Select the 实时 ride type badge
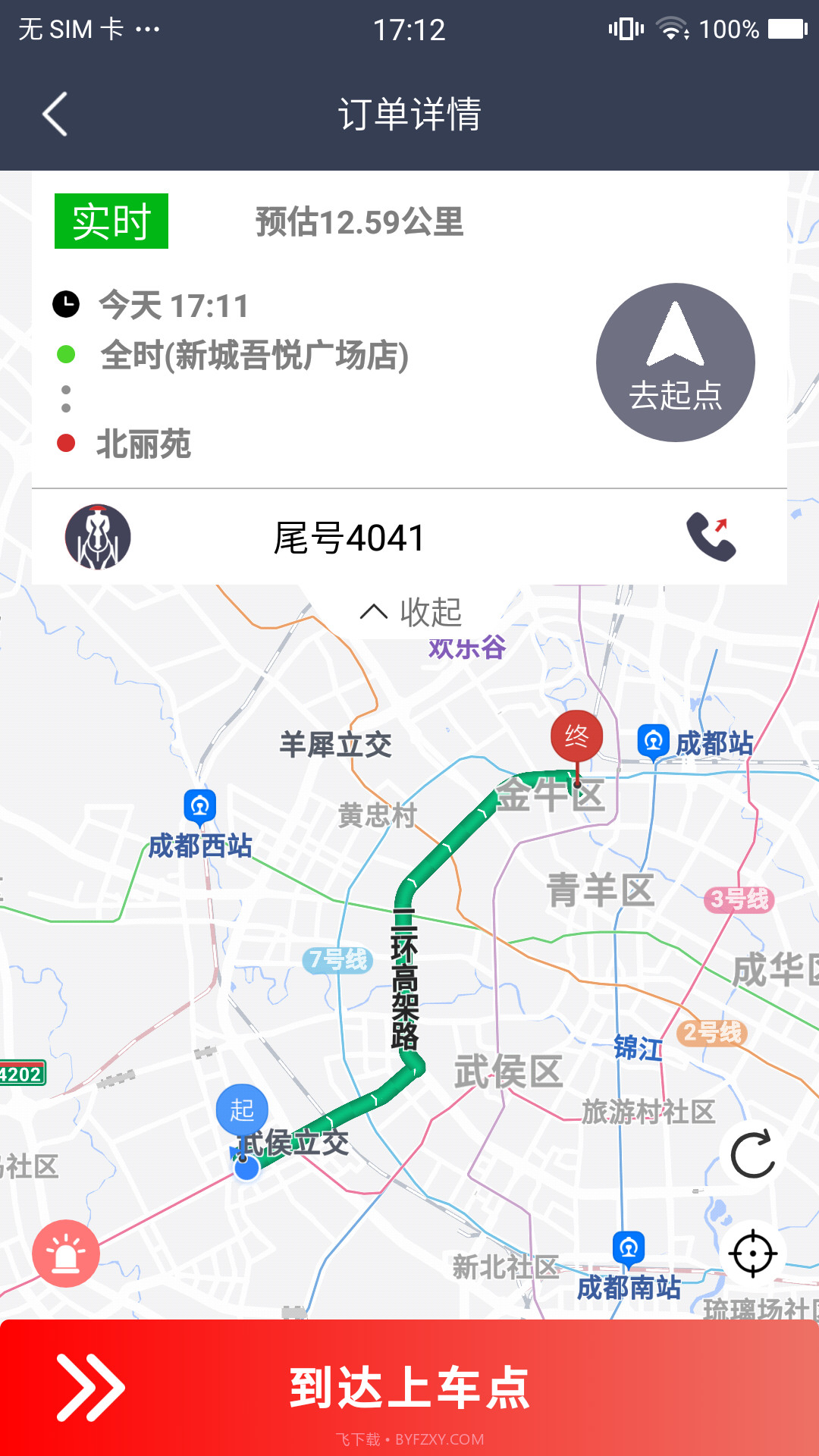The width and height of the screenshot is (819, 1456). pos(111,222)
